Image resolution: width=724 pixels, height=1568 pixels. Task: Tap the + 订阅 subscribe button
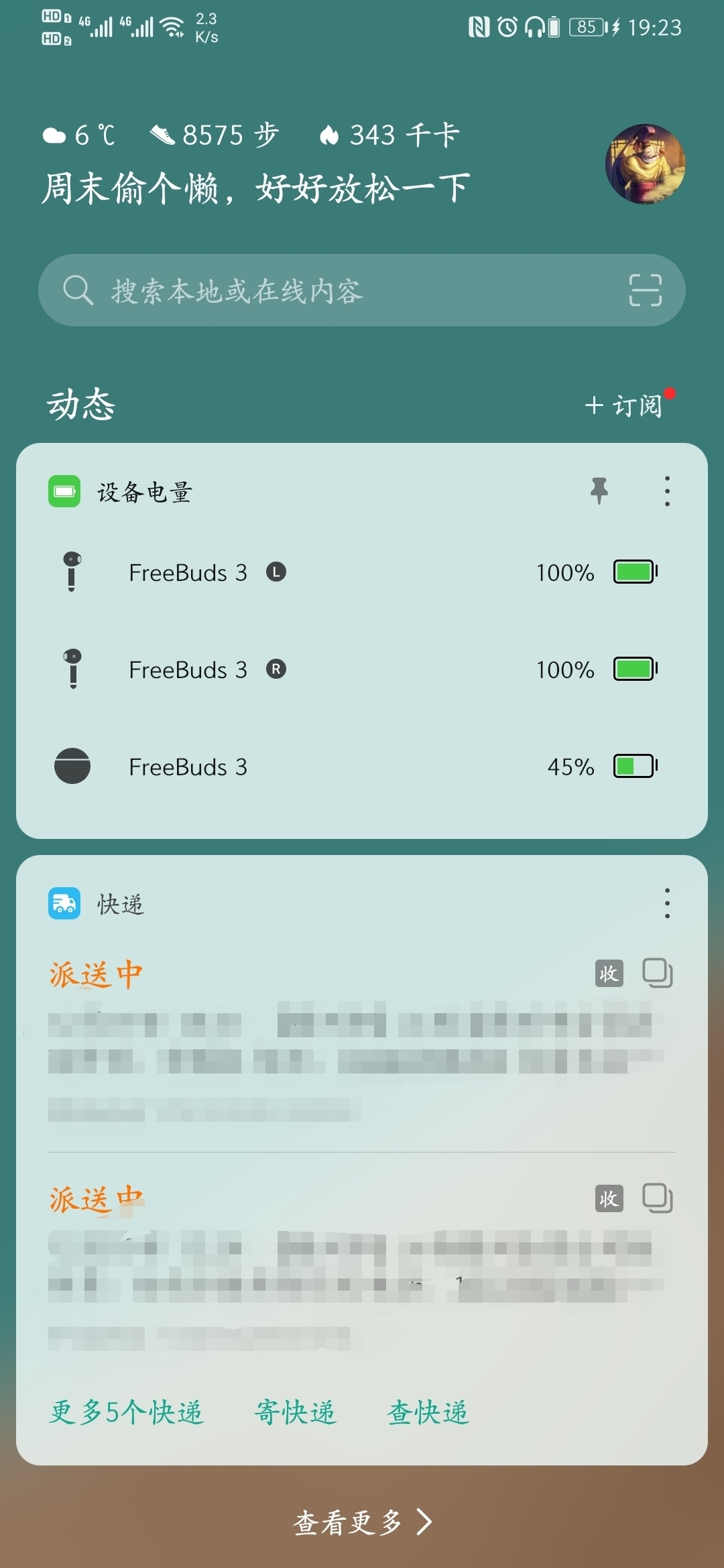623,405
